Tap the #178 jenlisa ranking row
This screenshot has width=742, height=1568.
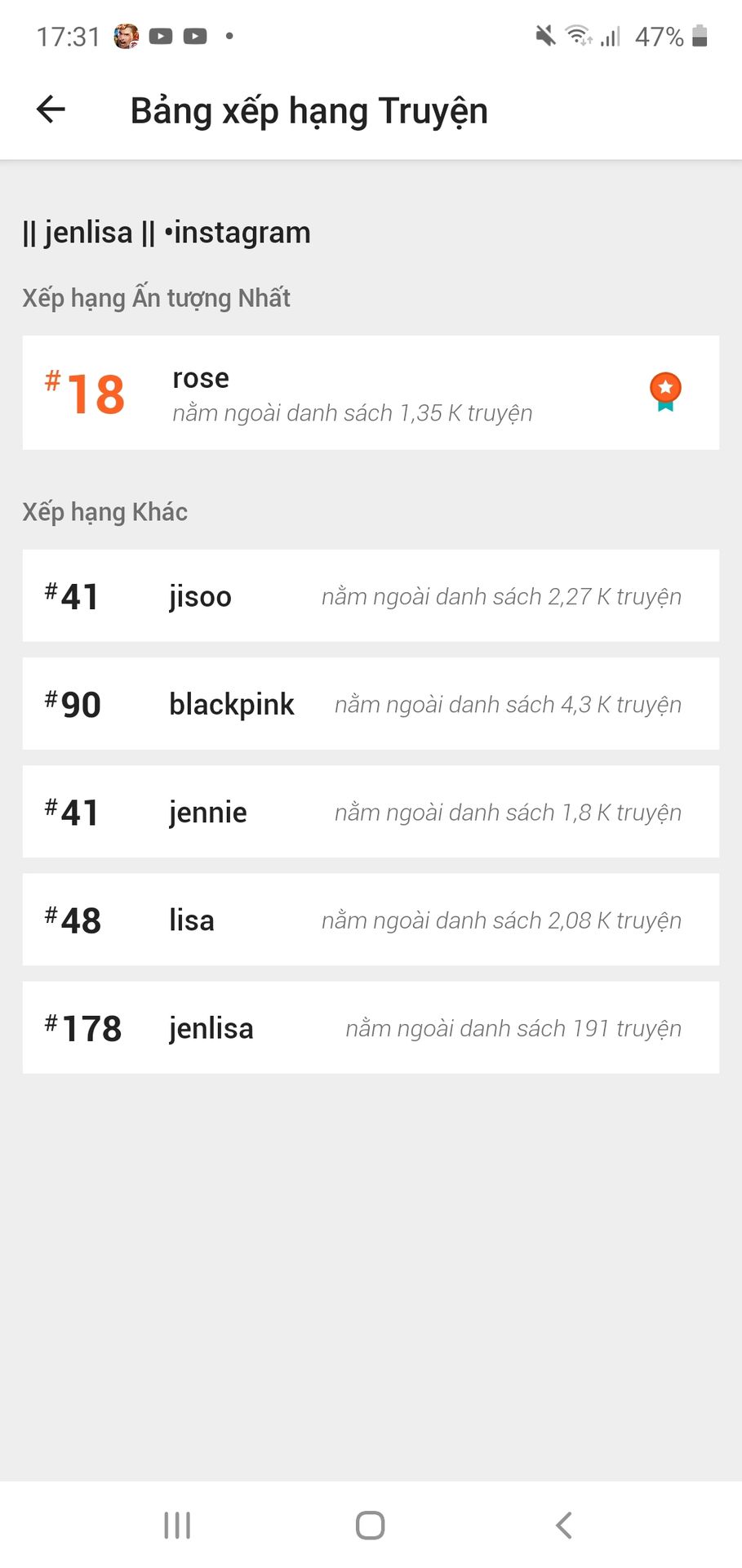point(371,1027)
